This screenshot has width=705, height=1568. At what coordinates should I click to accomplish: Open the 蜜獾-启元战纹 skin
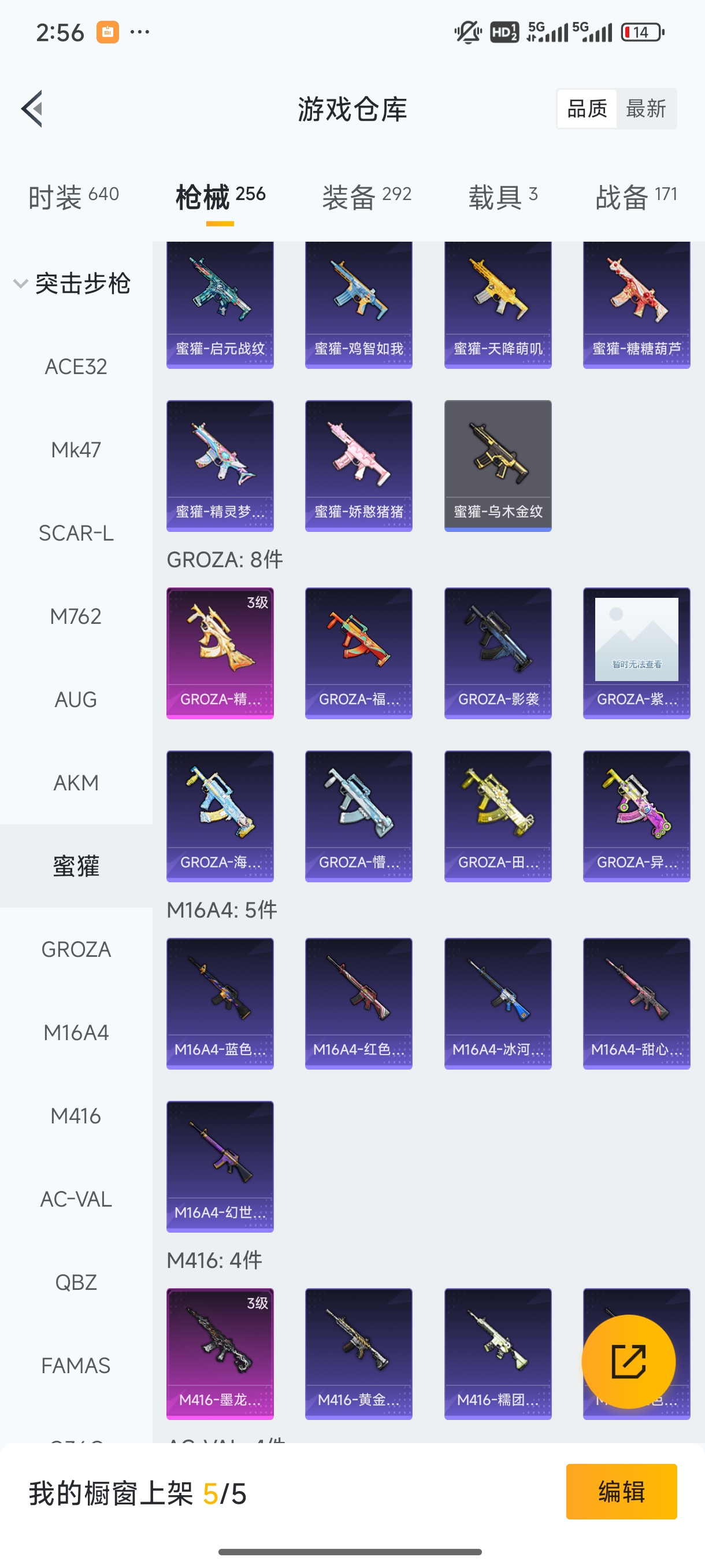click(220, 304)
